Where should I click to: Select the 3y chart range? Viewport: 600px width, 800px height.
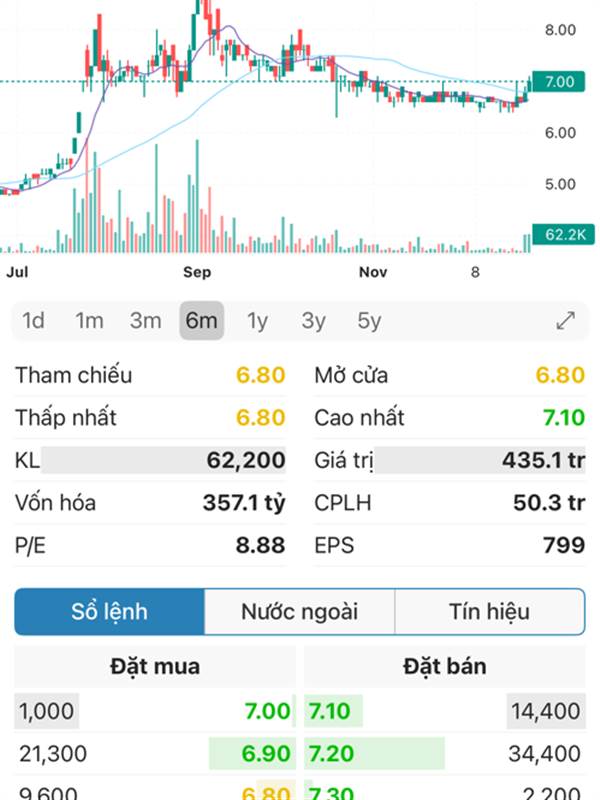coord(314,321)
